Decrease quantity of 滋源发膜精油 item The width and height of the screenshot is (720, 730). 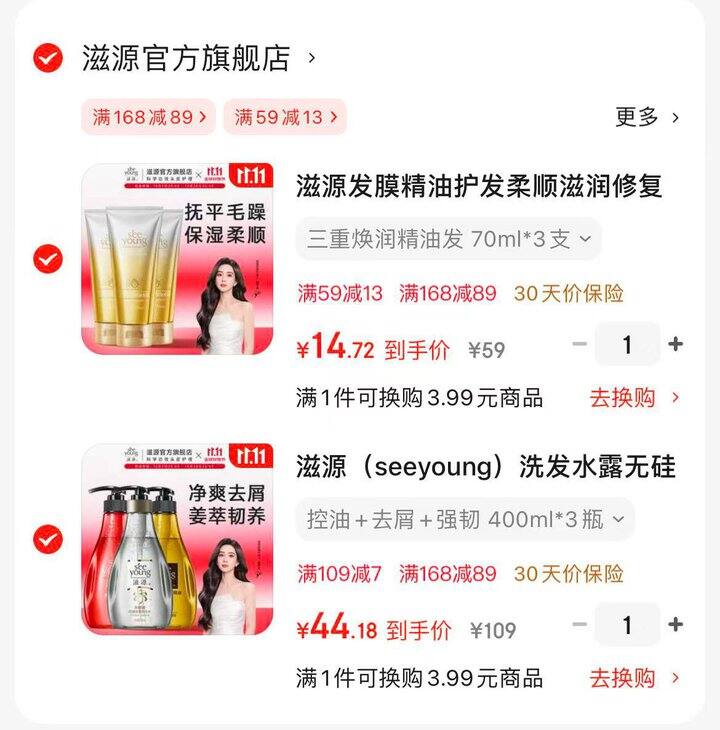pyautogui.click(x=580, y=345)
